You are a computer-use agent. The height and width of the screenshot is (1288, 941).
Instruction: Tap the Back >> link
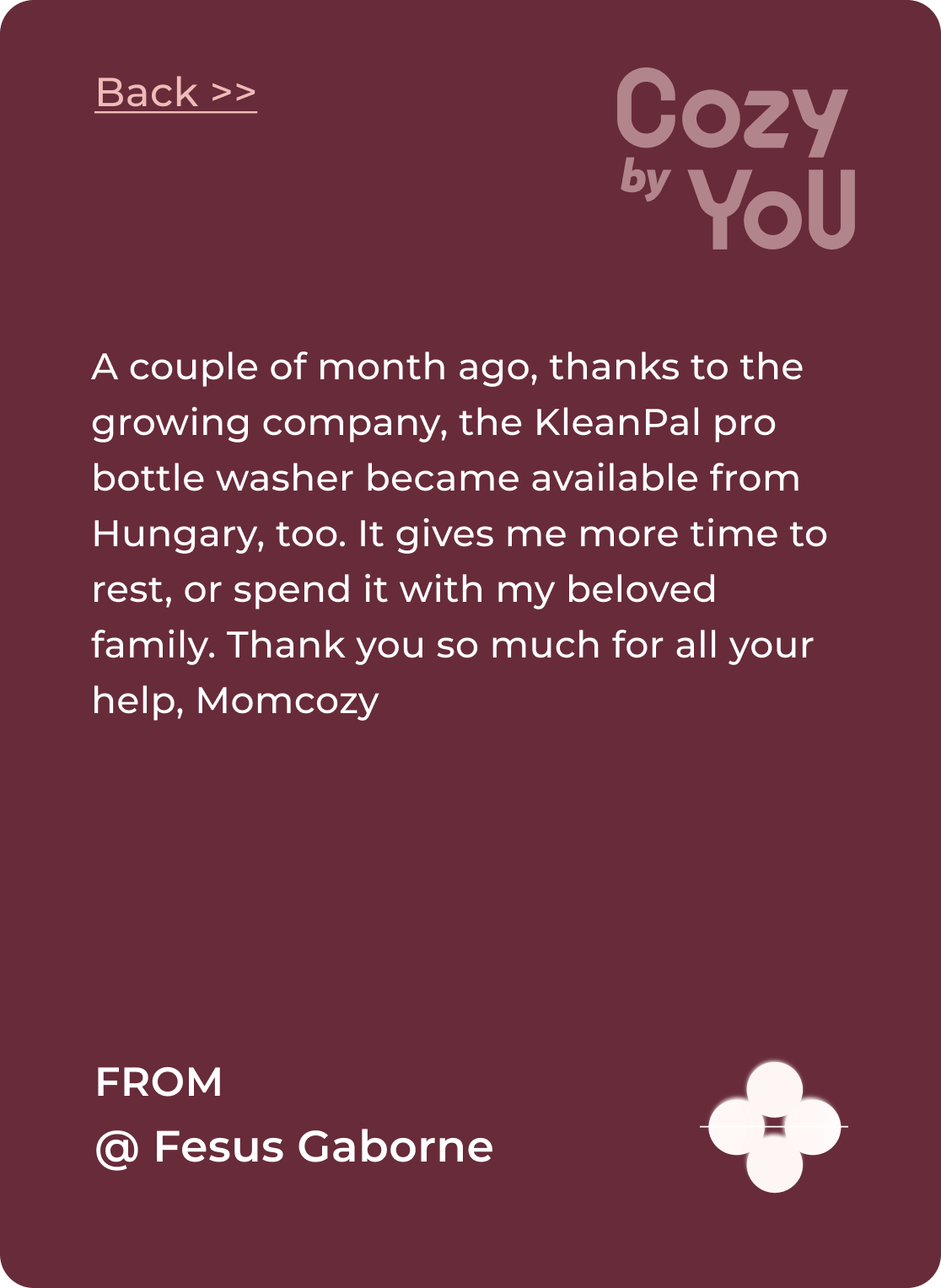(x=175, y=93)
